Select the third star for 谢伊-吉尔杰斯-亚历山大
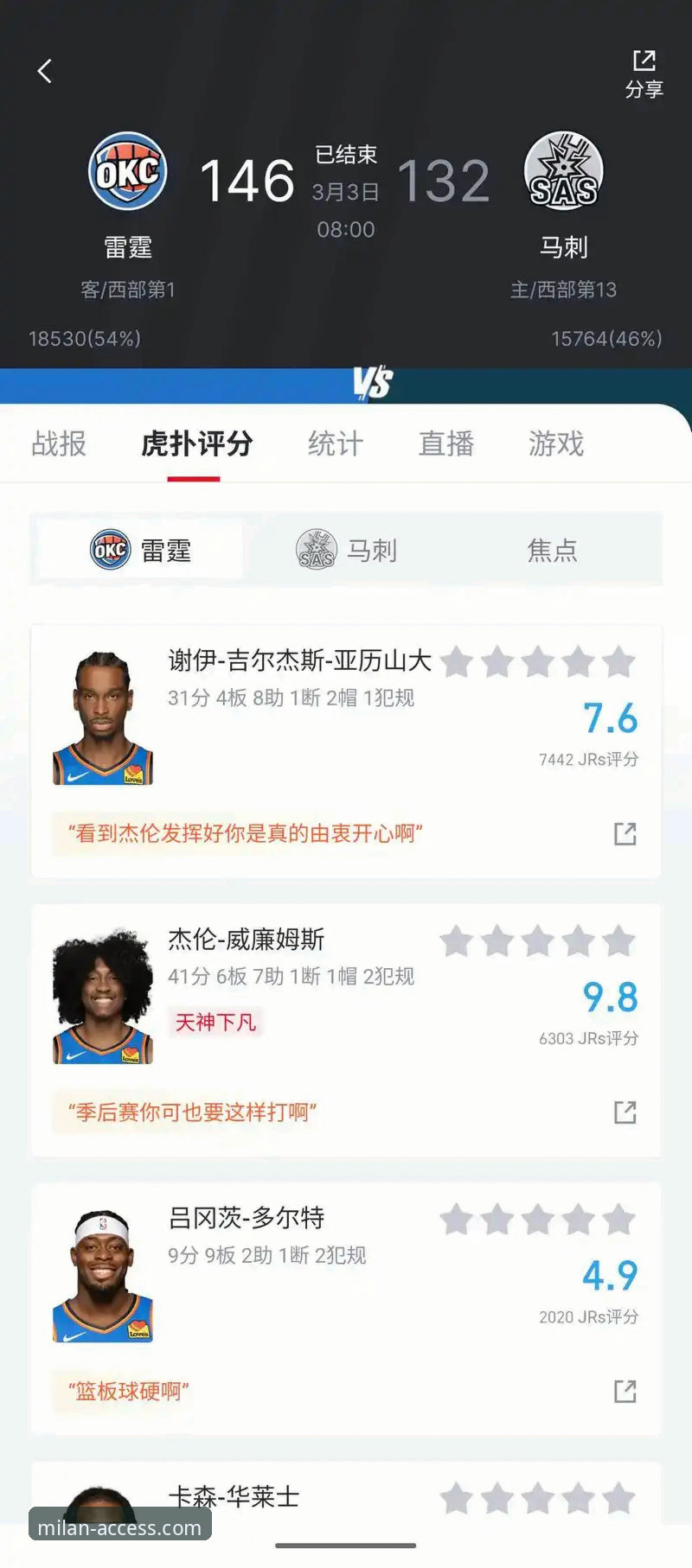Image resolution: width=692 pixels, height=1568 pixels. point(538,661)
